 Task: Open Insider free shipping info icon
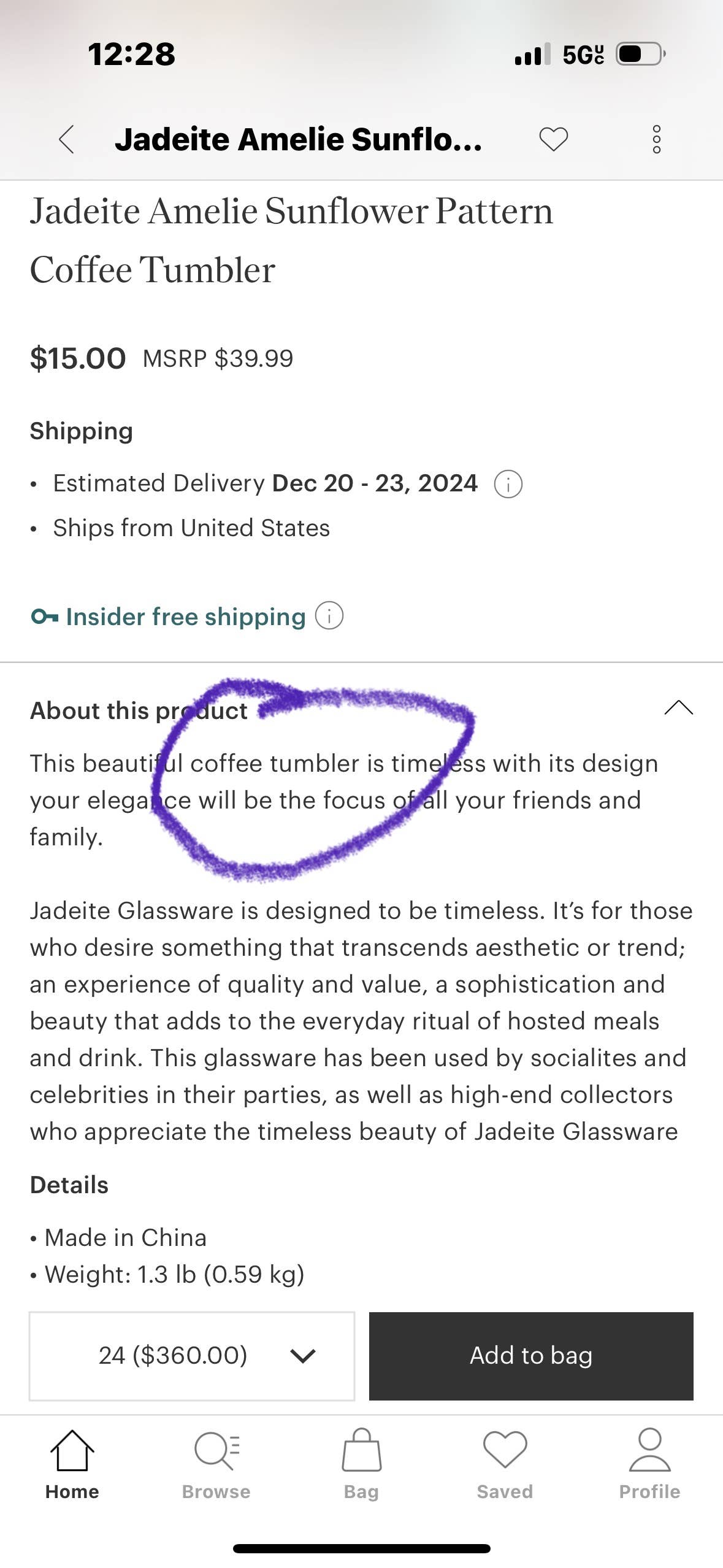click(x=329, y=615)
